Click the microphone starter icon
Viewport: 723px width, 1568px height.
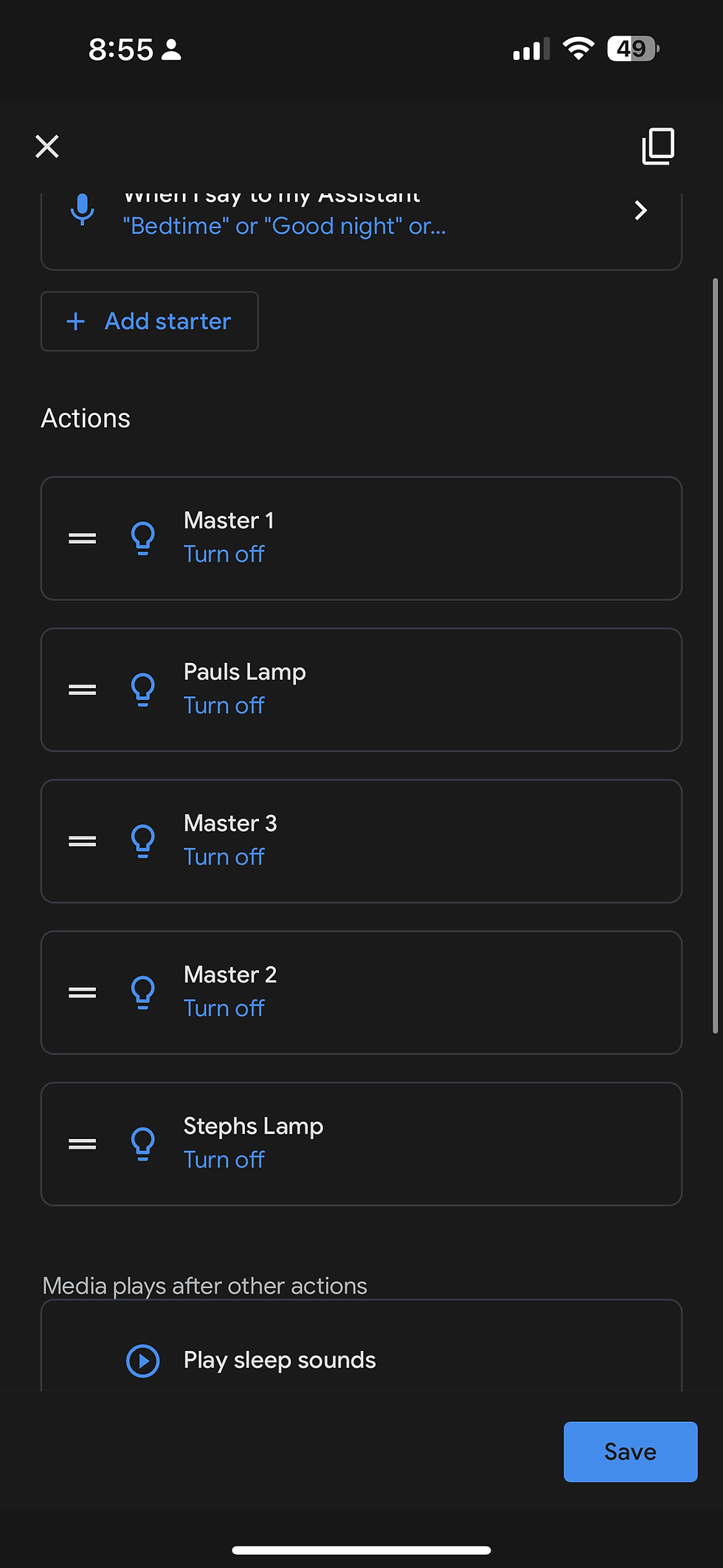tap(82, 210)
